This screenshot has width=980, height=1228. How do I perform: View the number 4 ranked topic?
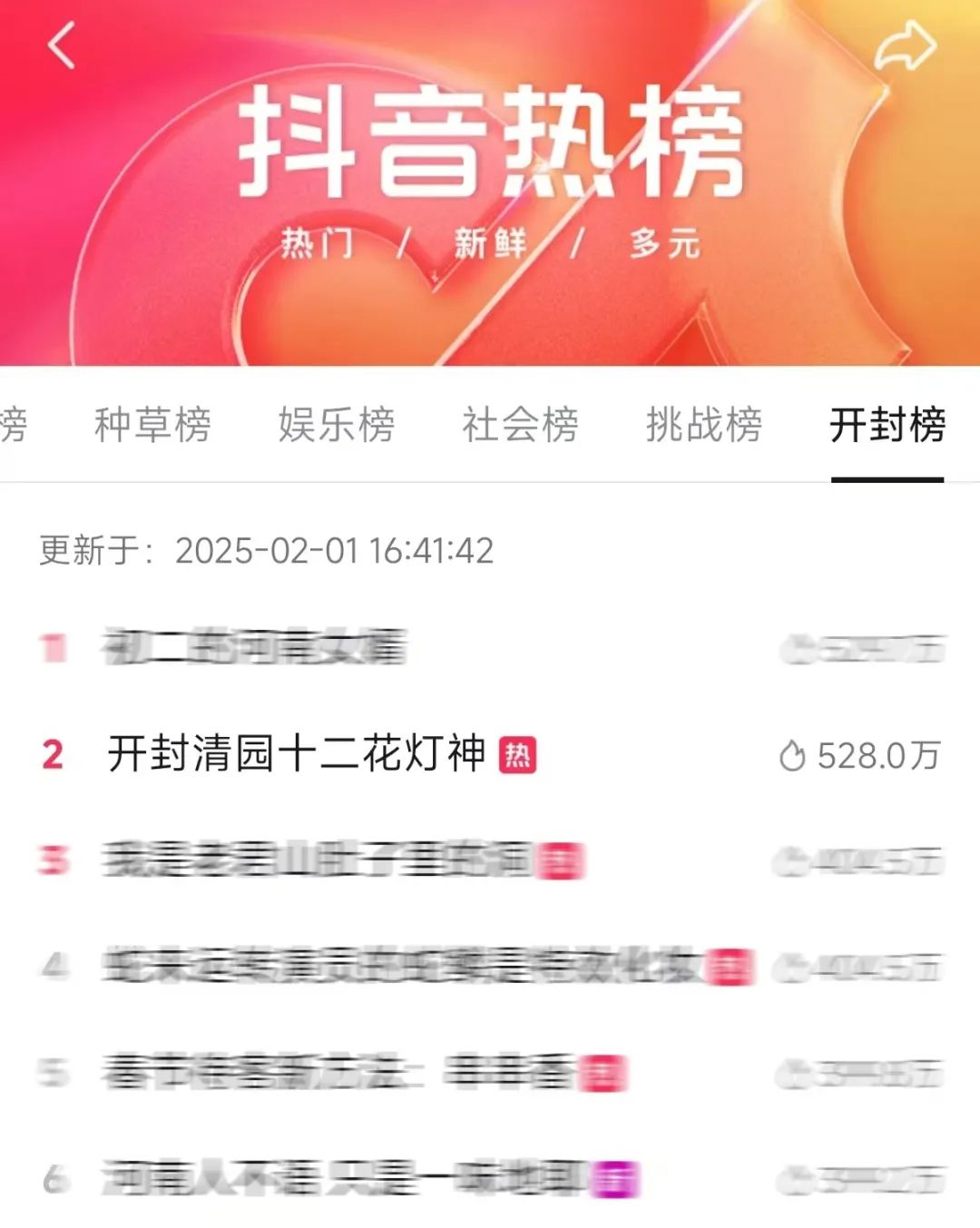coord(399,967)
